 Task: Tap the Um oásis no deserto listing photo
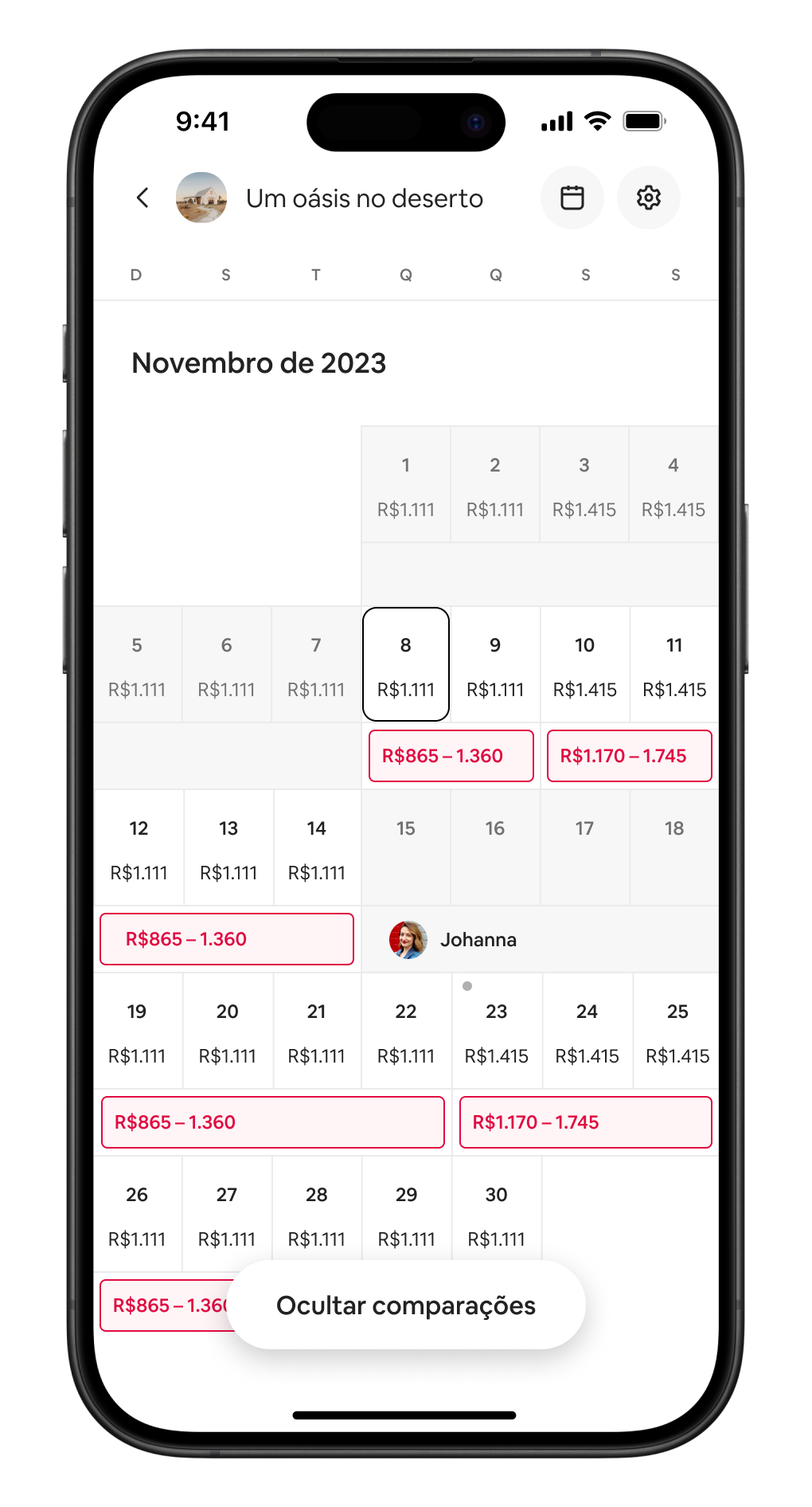201,198
